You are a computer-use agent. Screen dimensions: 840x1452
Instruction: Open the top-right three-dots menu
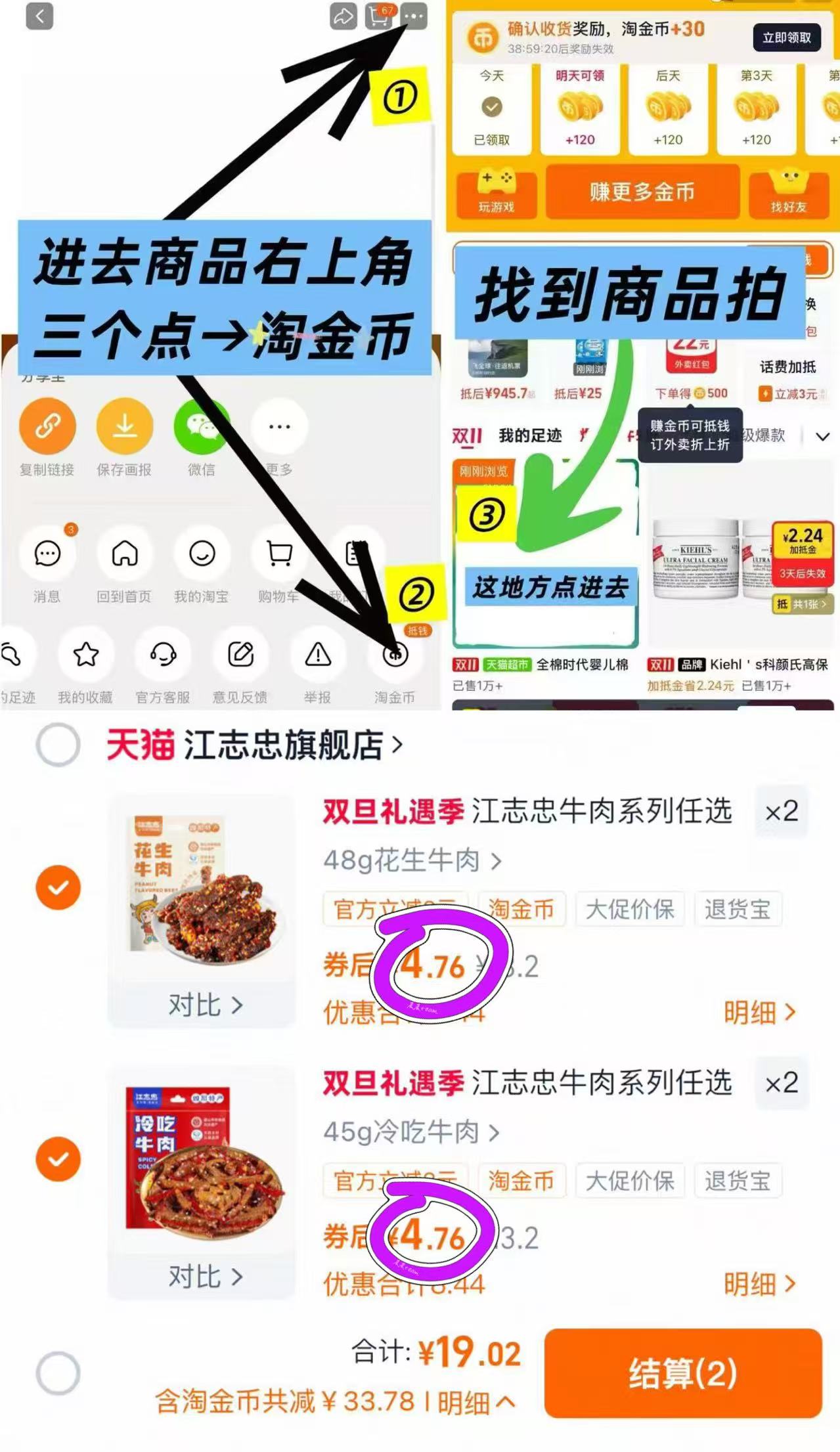413,17
